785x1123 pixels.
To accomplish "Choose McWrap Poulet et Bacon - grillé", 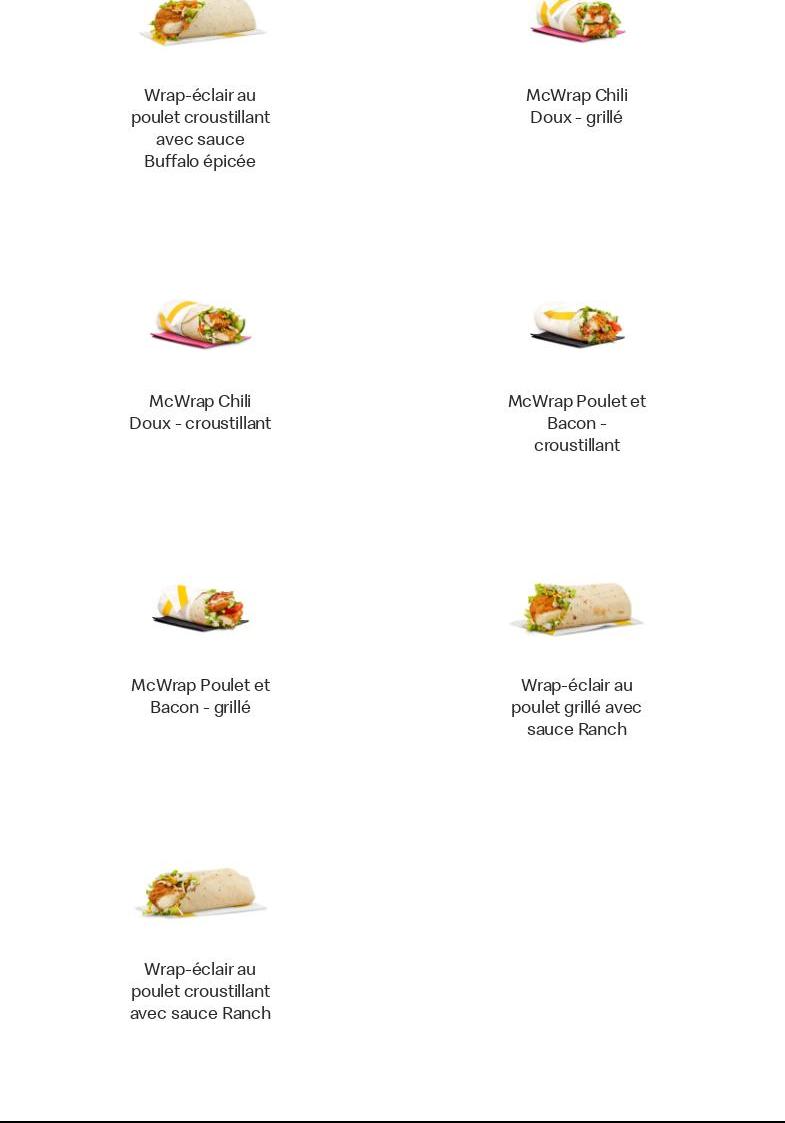I will click(200, 696).
